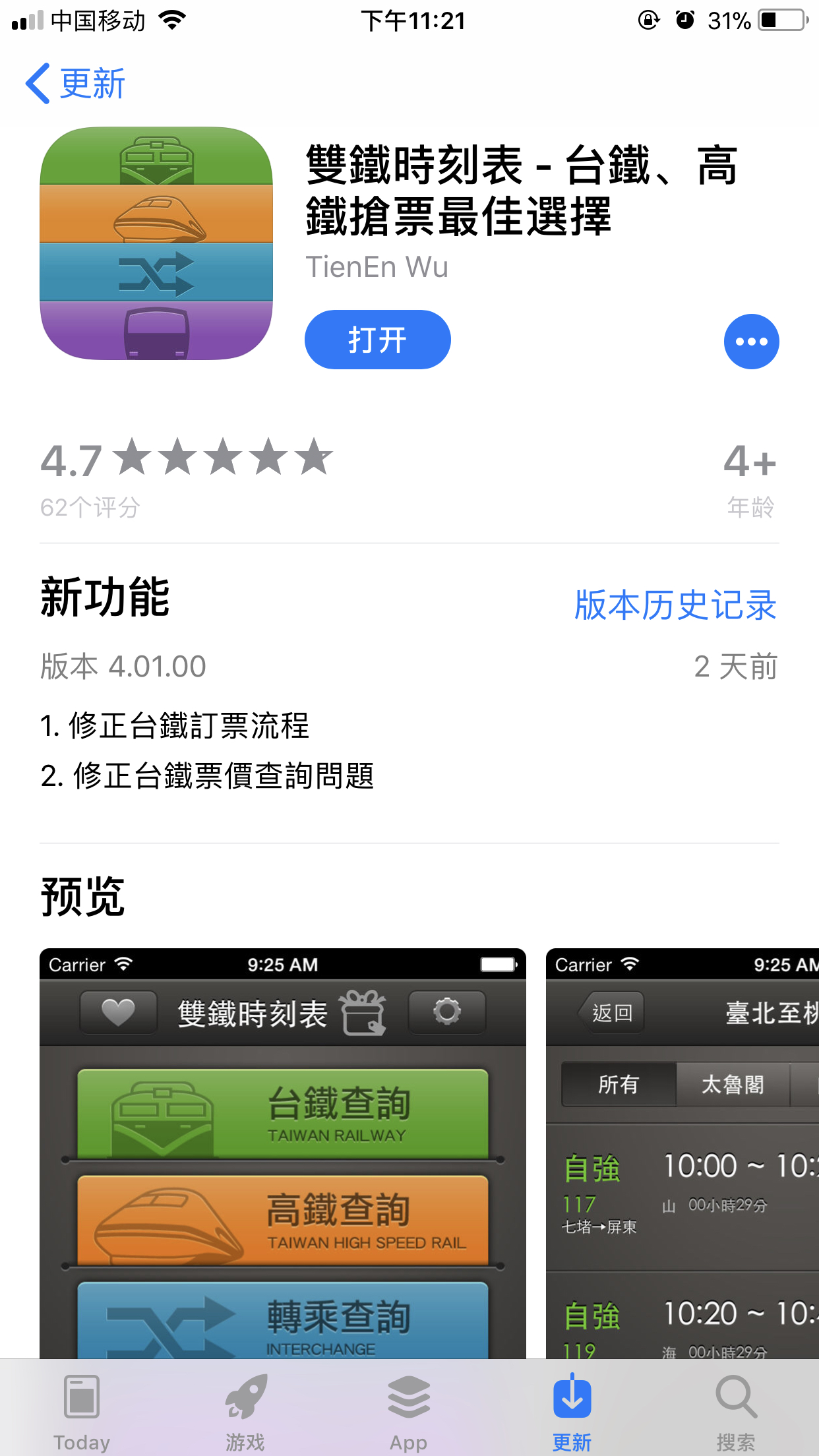The image size is (819, 1456).
Task: Open the second preview screenshot showing 臺北 timetable
Action: pyautogui.click(x=682, y=1153)
